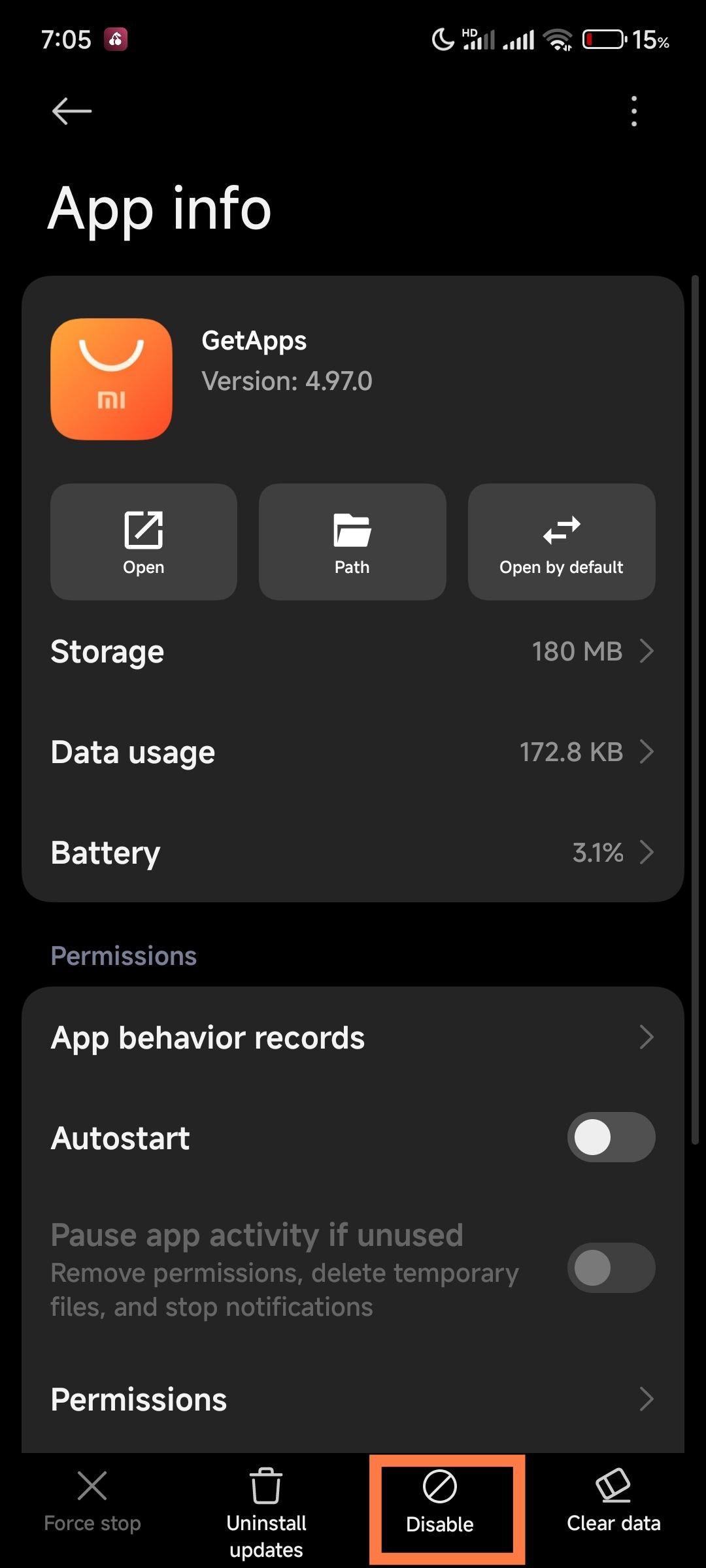View Storage details showing 180 MB
This screenshot has height=1568, width=706.
[x=353, y=651]
